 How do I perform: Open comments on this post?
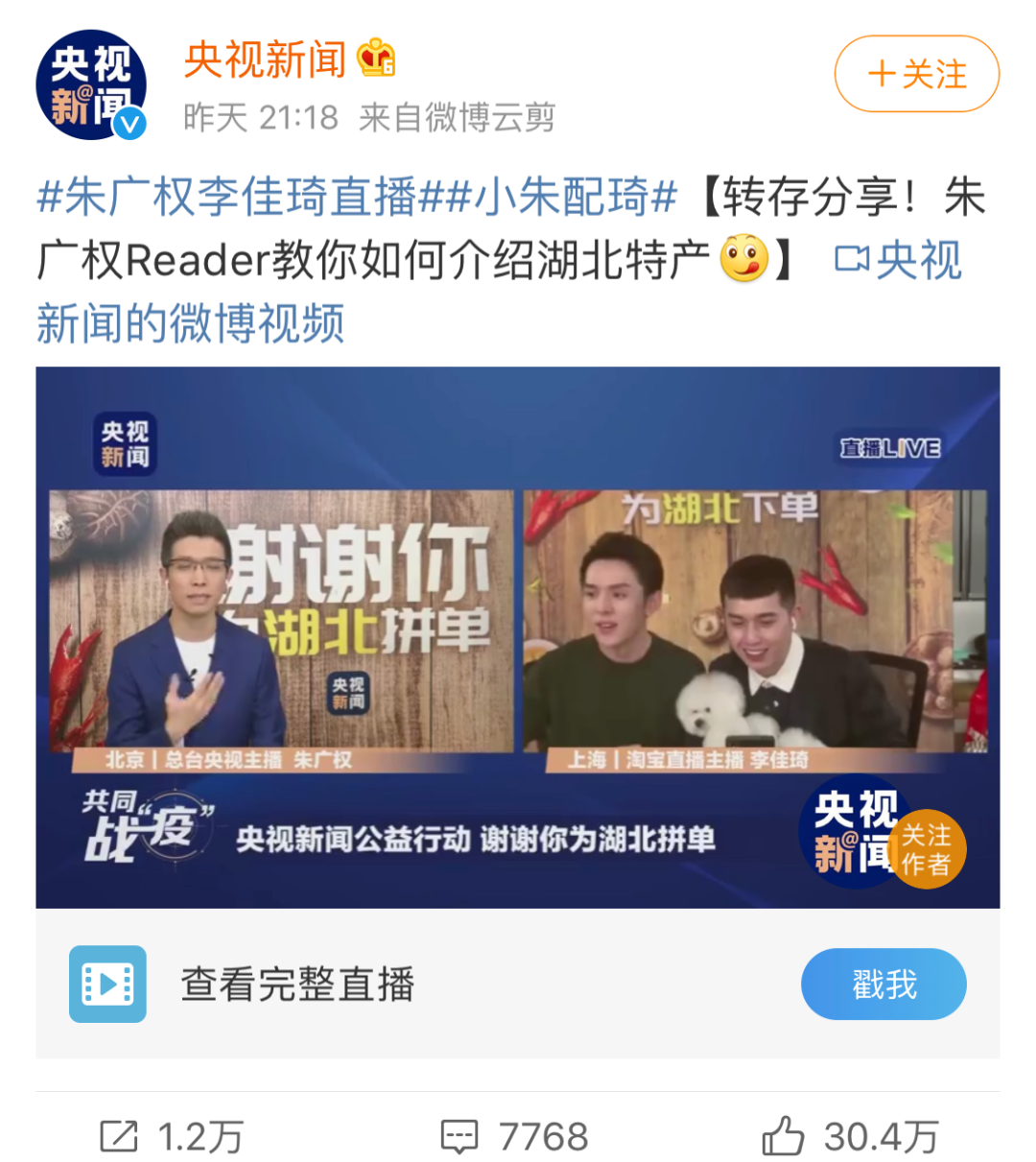point(515,1137)
